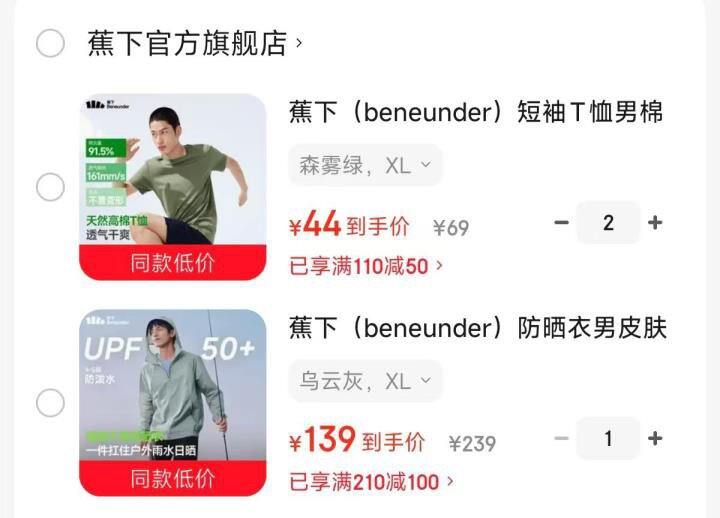Screen dimensions: 720x518
Task: Edit the quantity field showing 2
Action: click(x=608, y=223)
